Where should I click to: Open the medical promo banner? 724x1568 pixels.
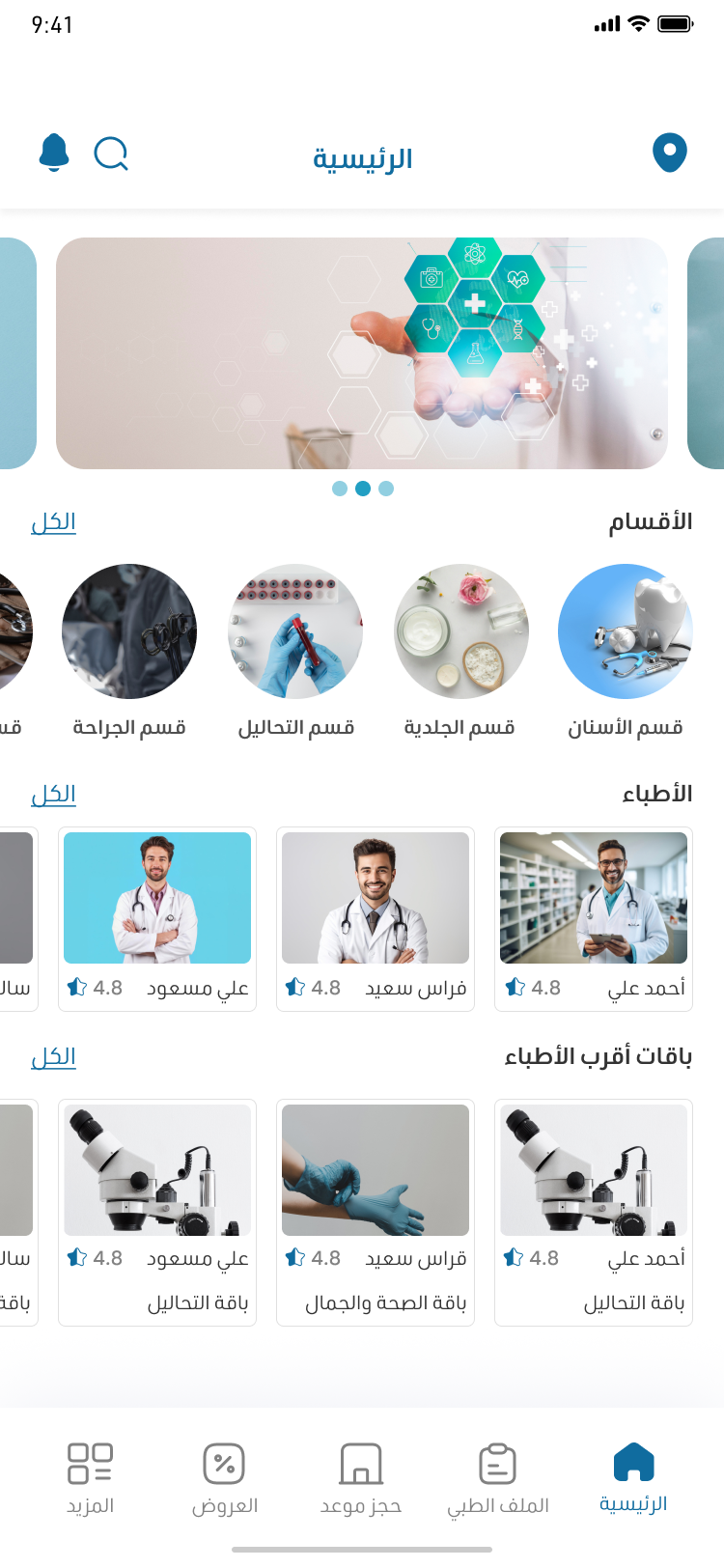(362, 353)
